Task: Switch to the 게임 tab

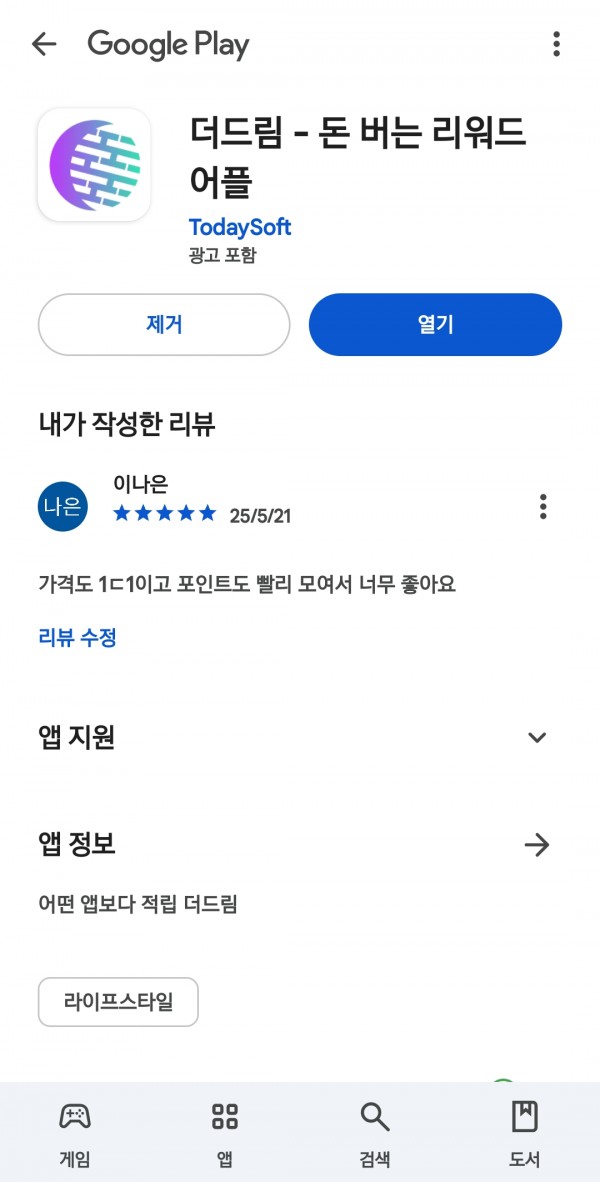Action: 75,1133
